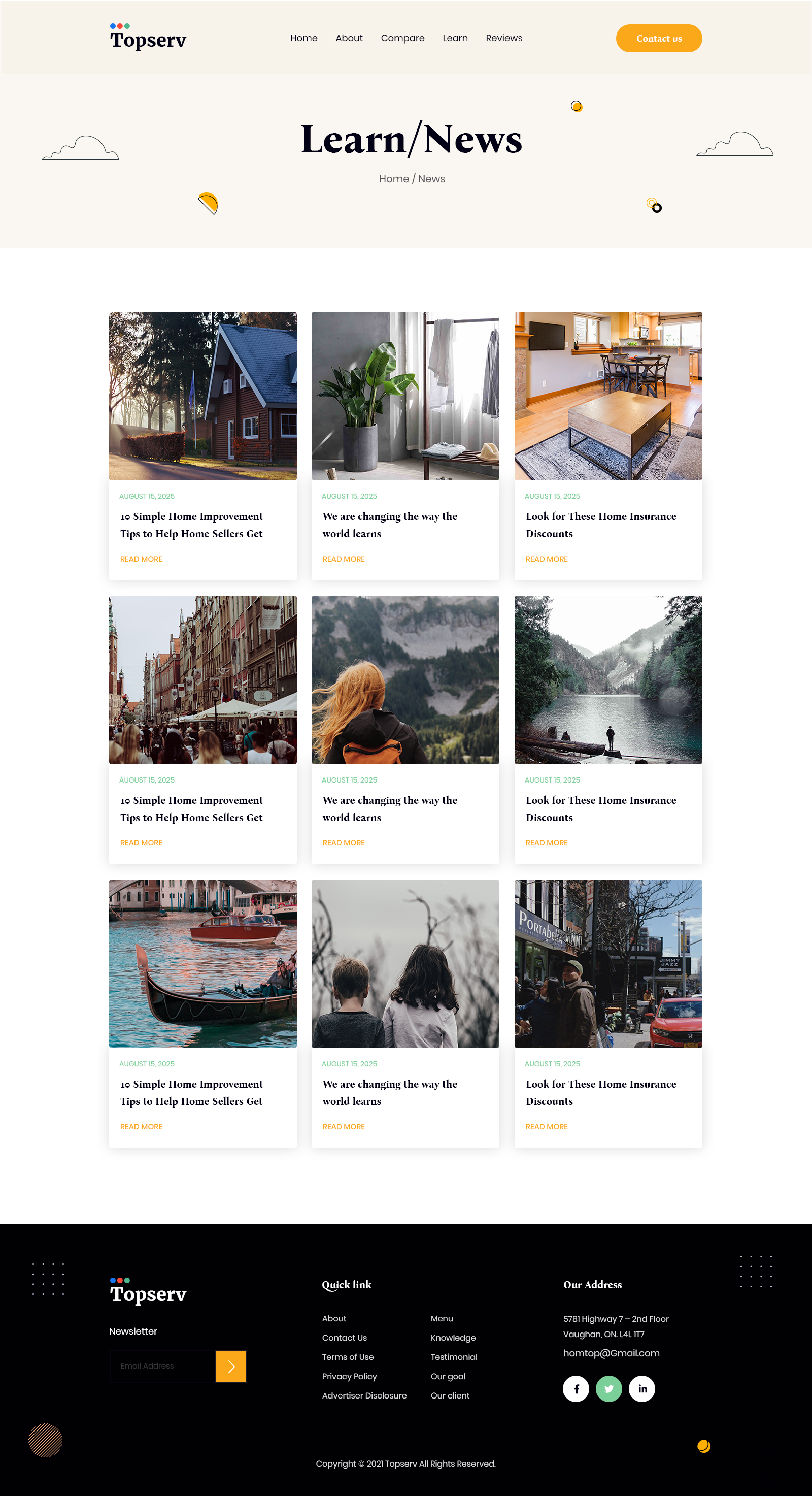Image resolution: width=812 pixels, height=1496 pixels.
Task: Open Privacy Policy in footer links
Action: 349,1376
